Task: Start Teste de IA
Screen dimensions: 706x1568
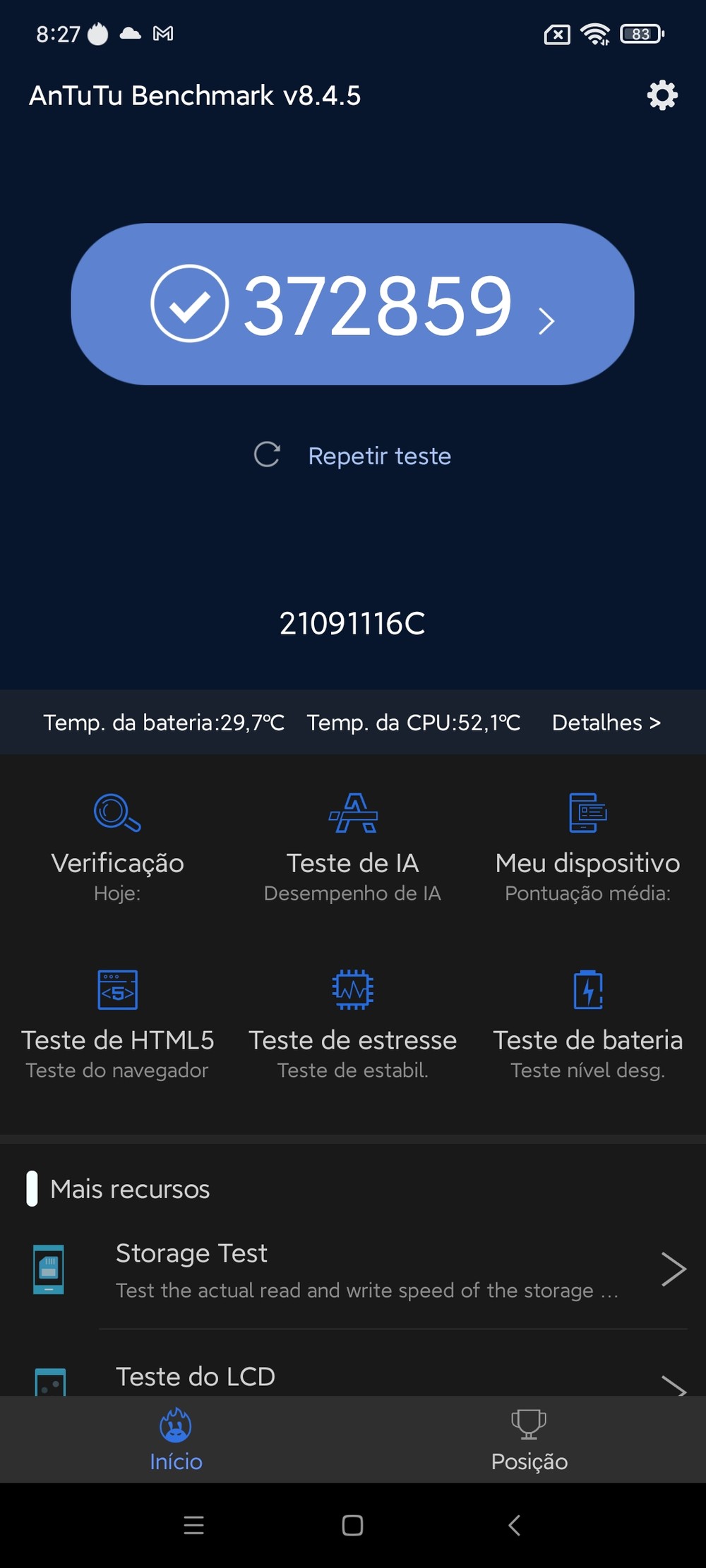Action: (x=352, y=848)
